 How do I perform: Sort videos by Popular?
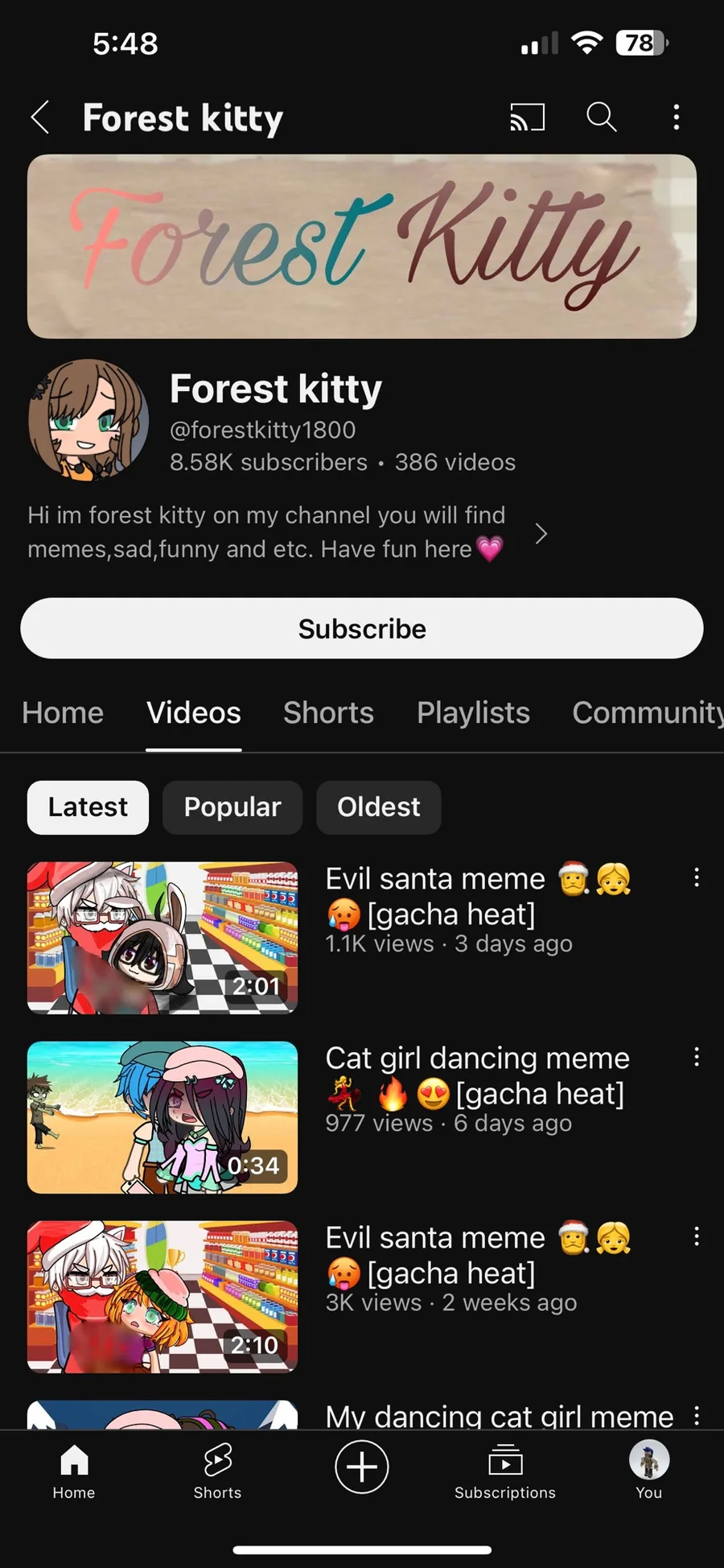pyautogui.click(x=232, y=807)
